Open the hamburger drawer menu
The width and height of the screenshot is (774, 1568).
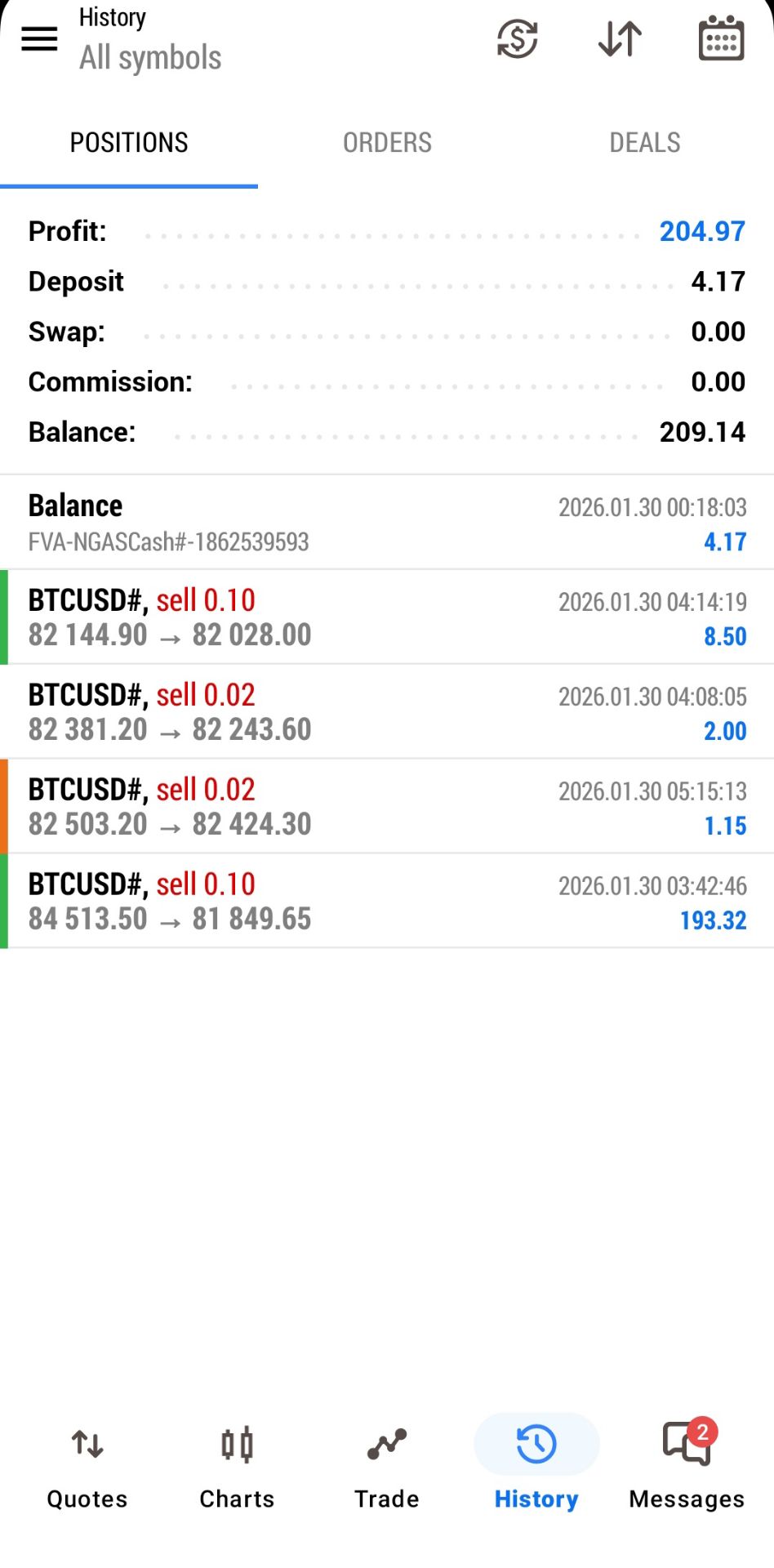coord(39,38)
